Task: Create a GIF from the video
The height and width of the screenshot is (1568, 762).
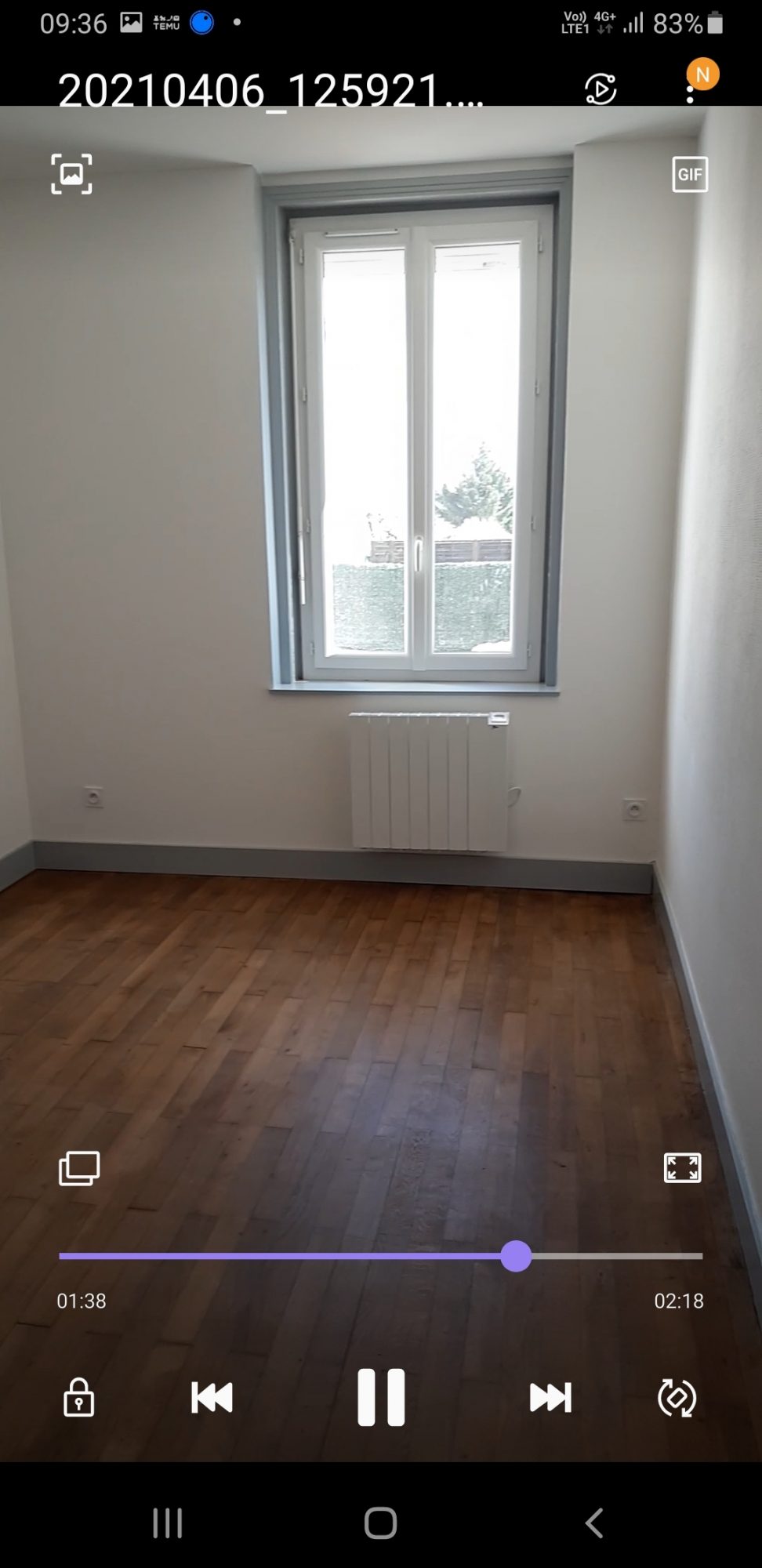Action: click(690, 174)
